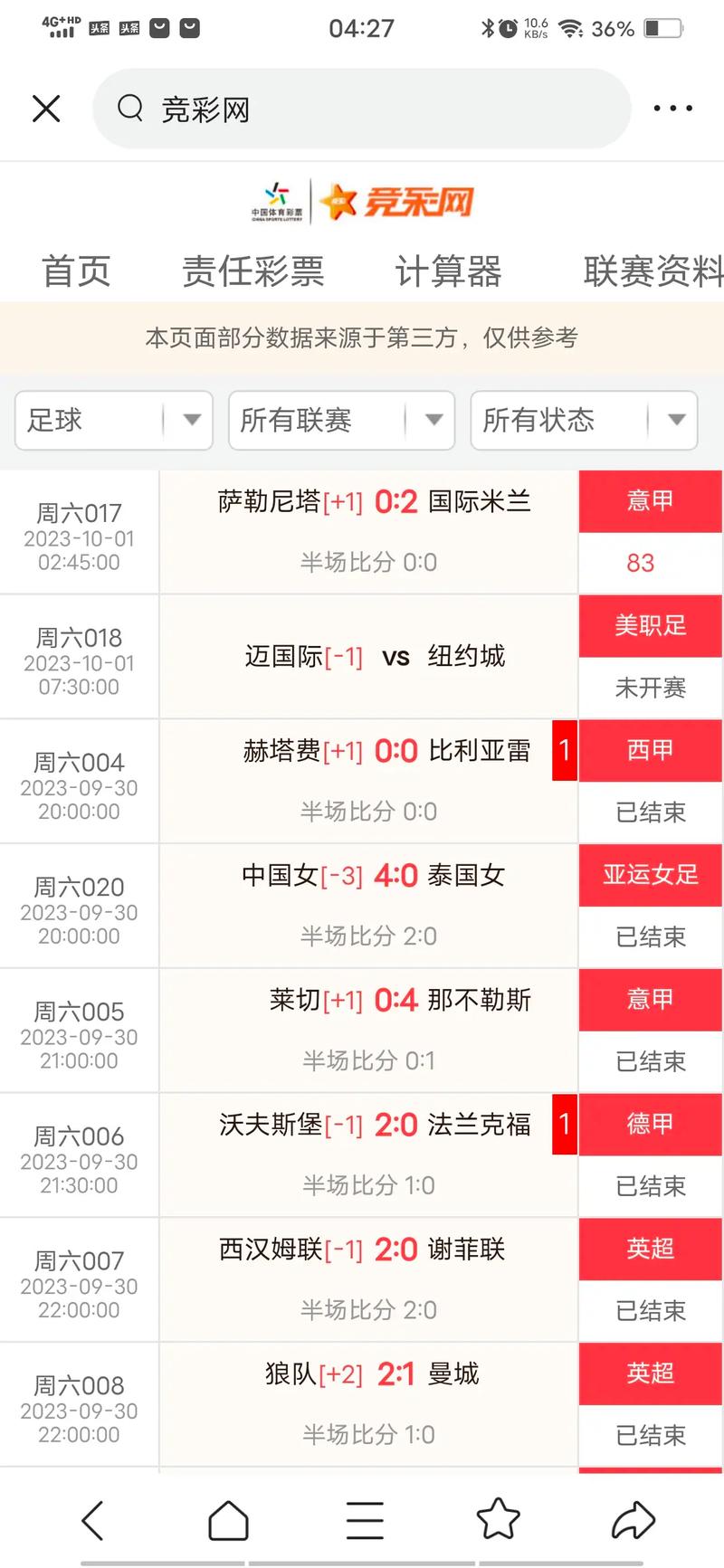Expand the 所有联赛 league filter
Viewport: 724px width, 1568px height.
[341, 421]
